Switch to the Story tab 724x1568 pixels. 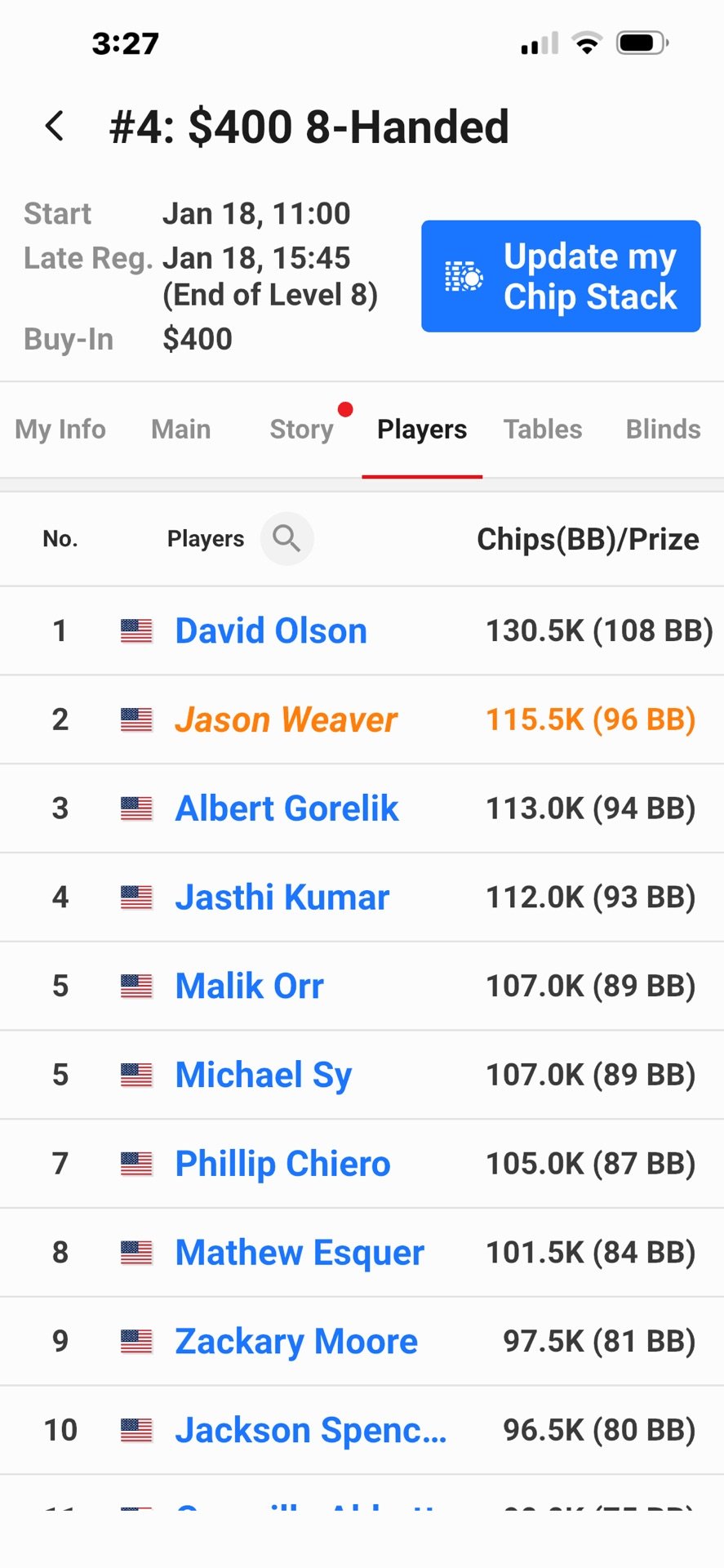(302, 430)
